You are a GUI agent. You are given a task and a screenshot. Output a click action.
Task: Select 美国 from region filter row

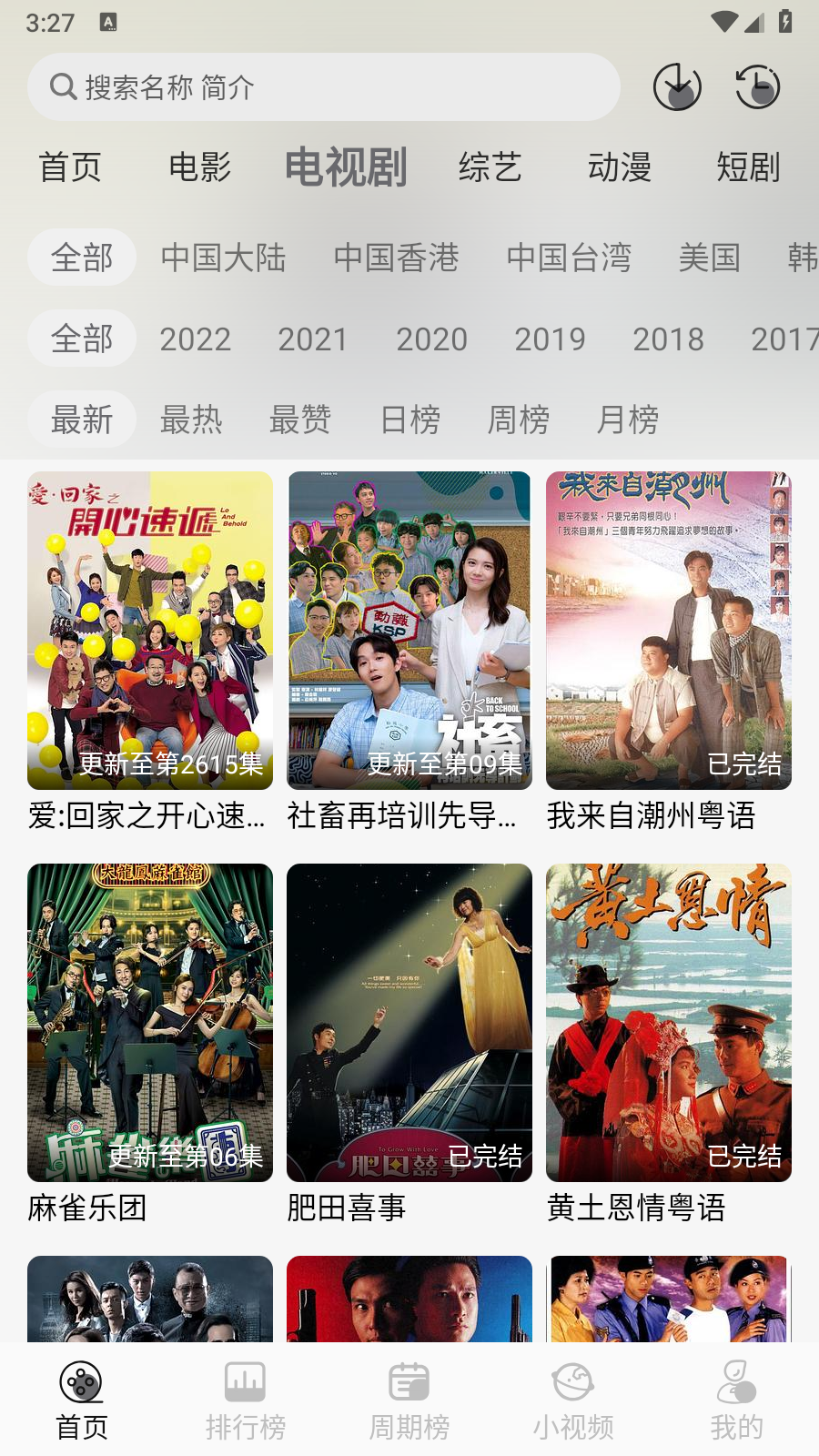click(711, 257)
